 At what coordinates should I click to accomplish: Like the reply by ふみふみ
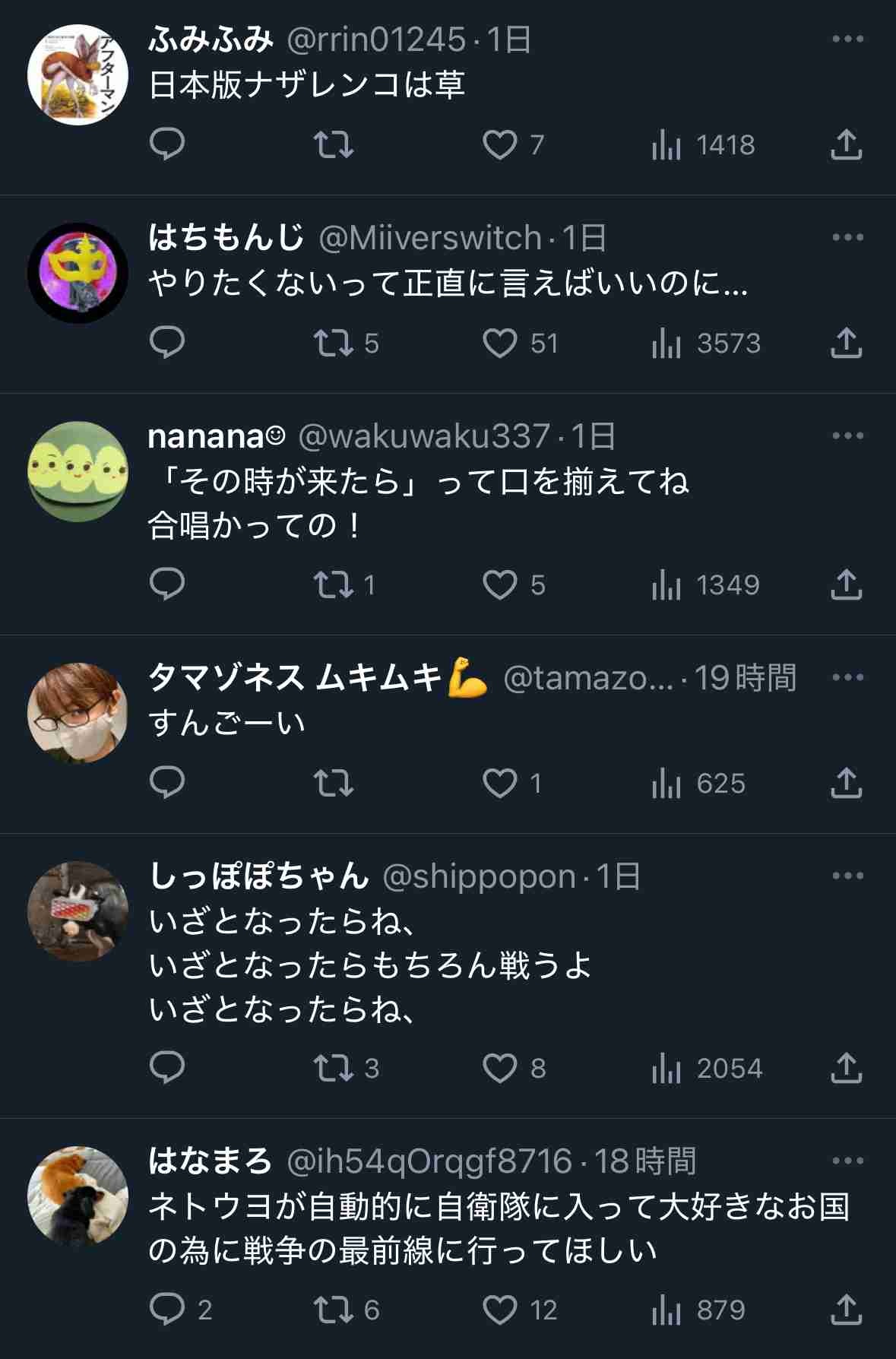500,144
